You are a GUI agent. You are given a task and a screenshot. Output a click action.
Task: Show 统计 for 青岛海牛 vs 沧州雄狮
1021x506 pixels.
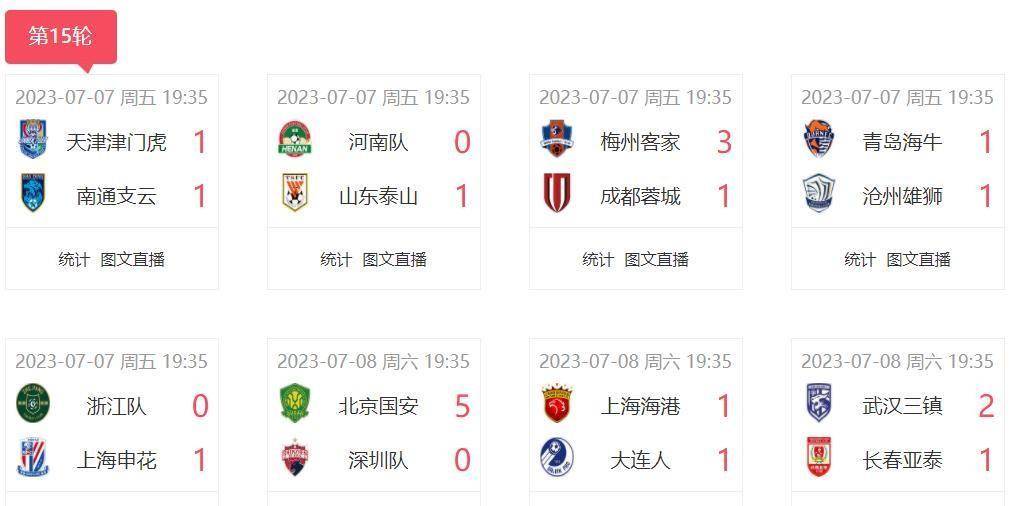point(860,260)
